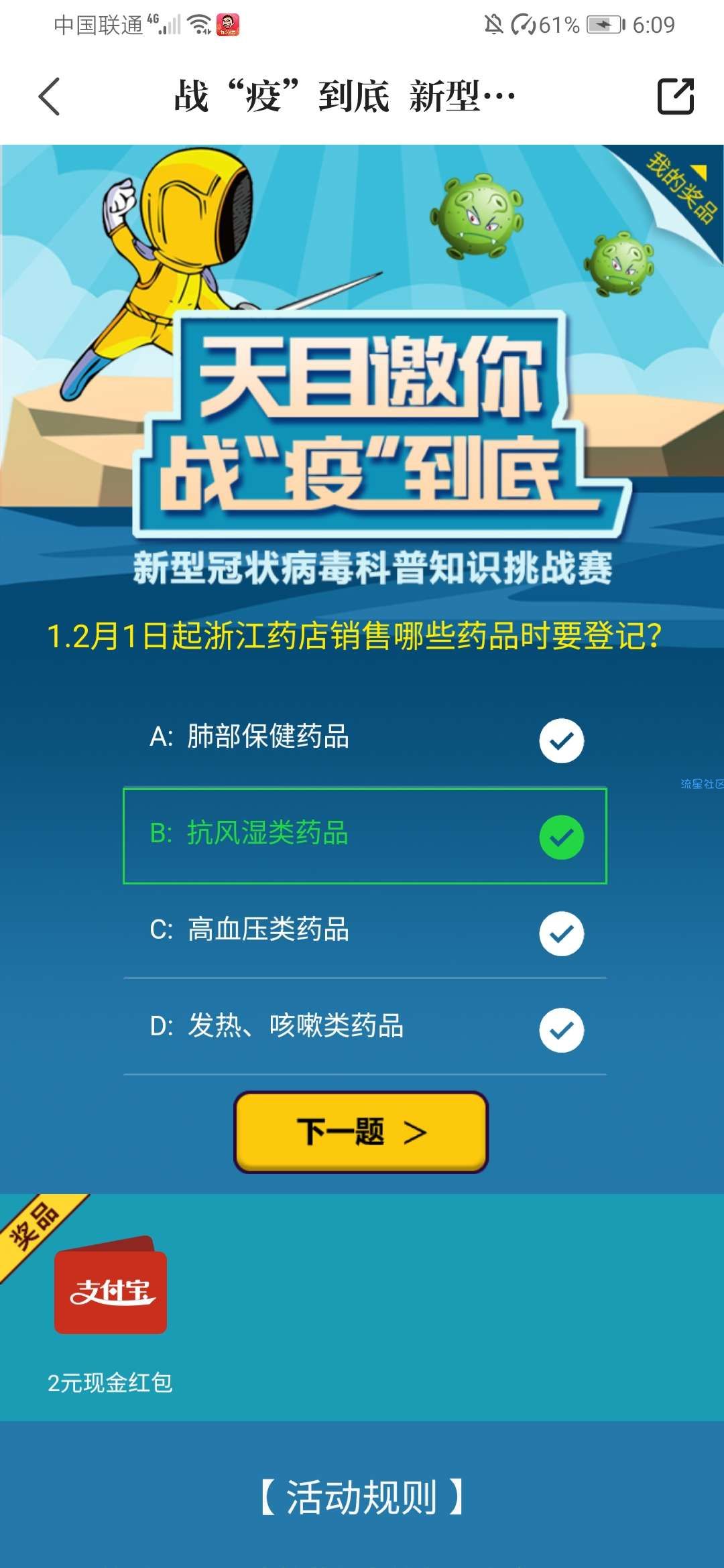Deselect answer B: 抗风湿类药品
Viewport: 724px width, 1568px height.
(x=365, y=836)
